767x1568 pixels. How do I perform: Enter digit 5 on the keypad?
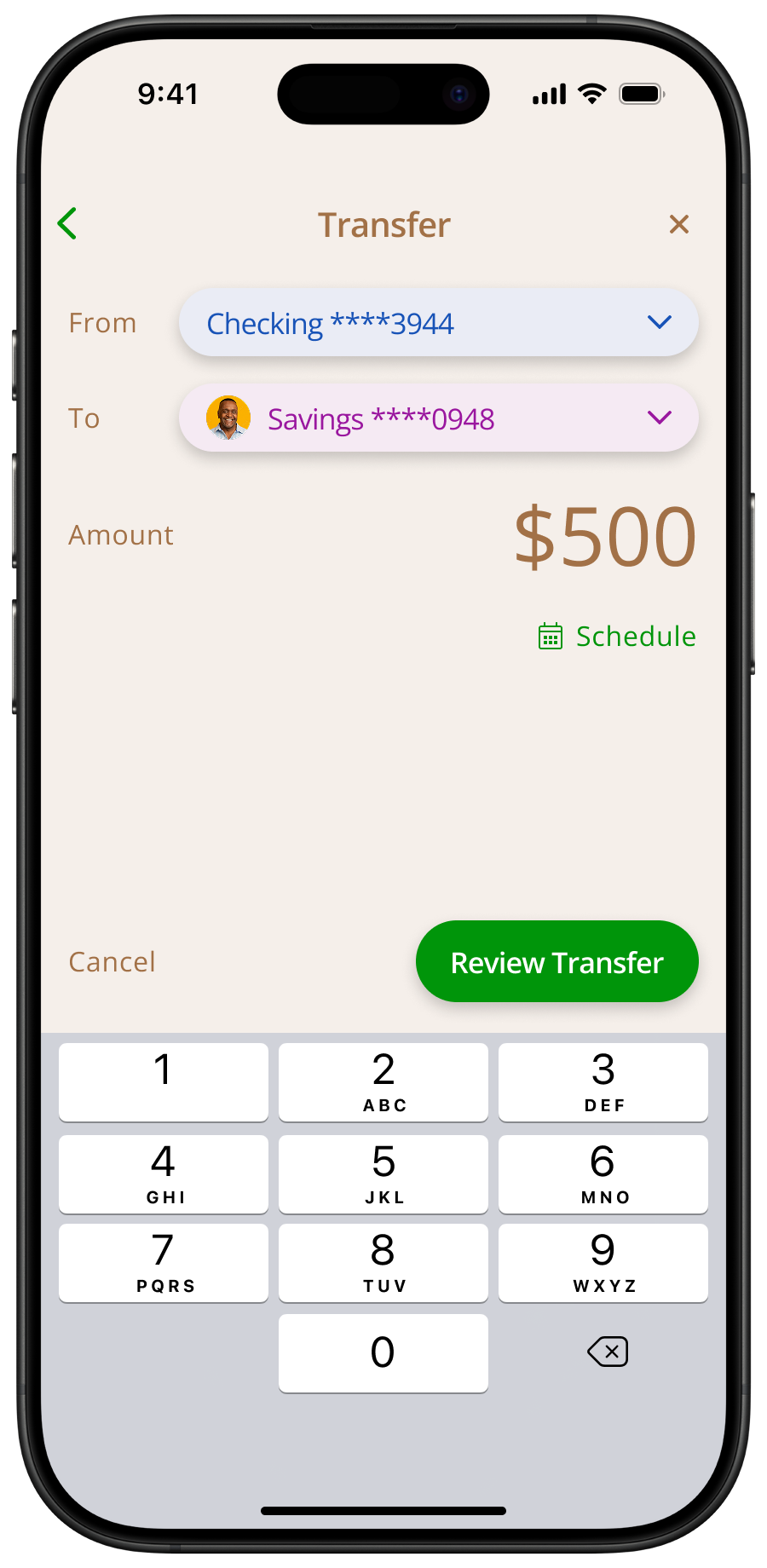(x=383, y=1174)
